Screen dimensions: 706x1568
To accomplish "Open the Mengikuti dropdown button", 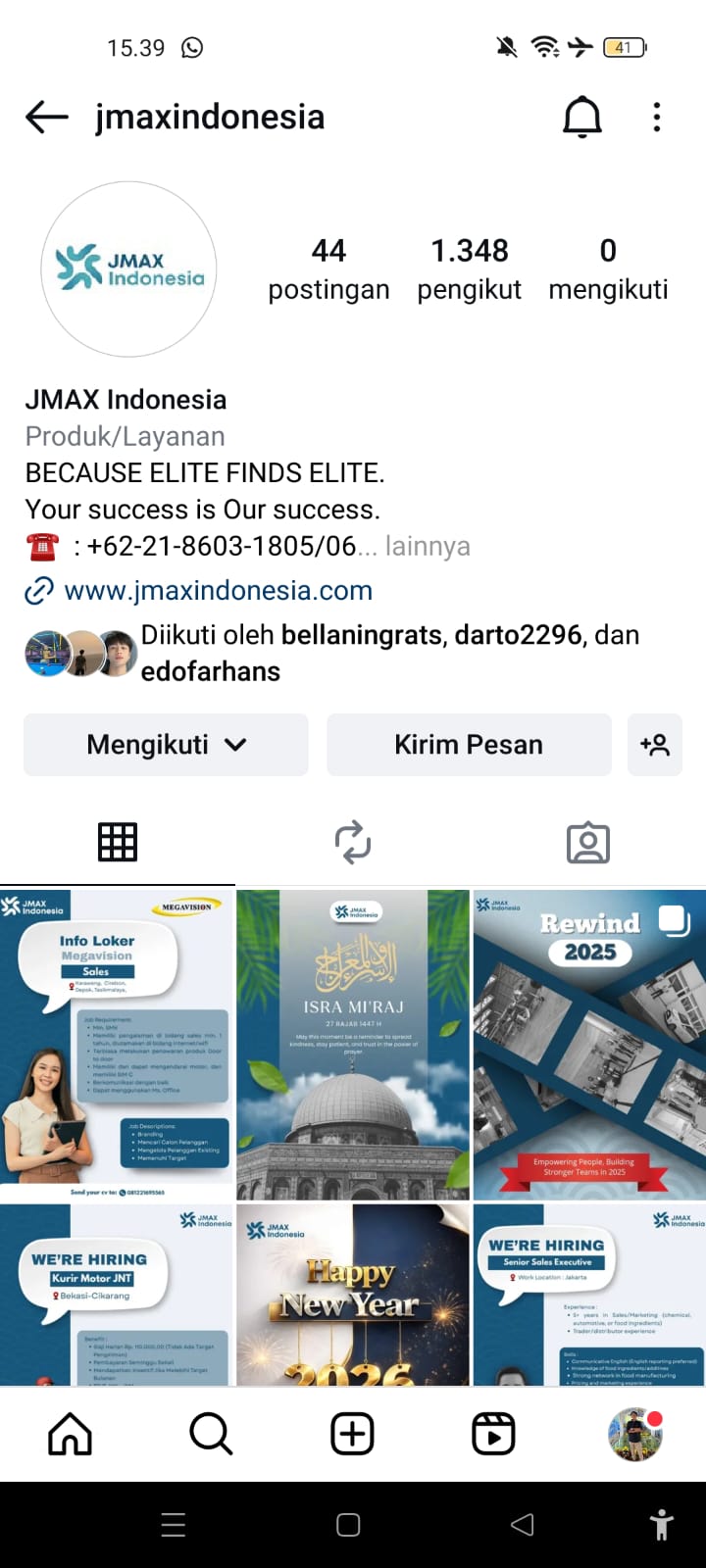I will pyautogui.click(x=166, y=745).
